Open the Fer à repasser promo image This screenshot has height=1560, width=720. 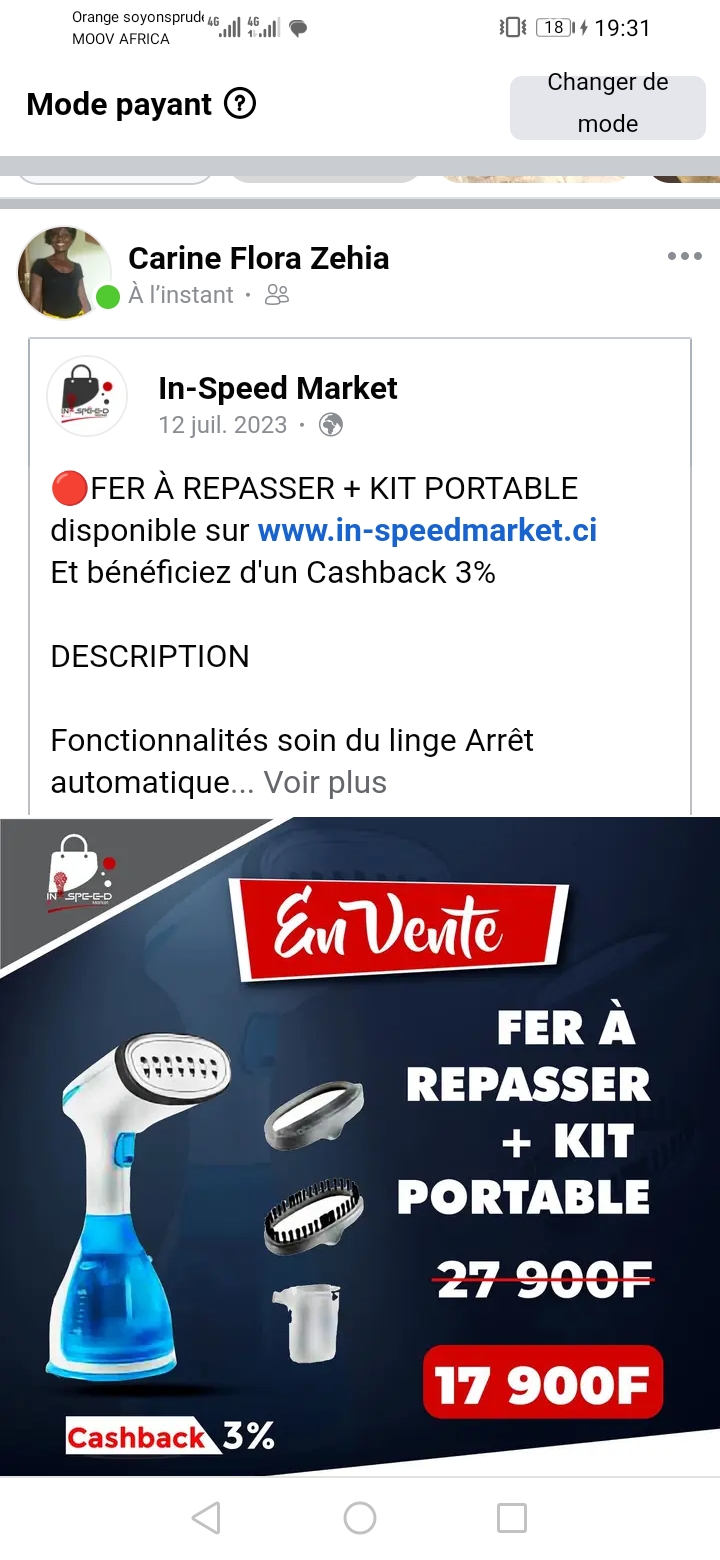[x=360, y=1145]
